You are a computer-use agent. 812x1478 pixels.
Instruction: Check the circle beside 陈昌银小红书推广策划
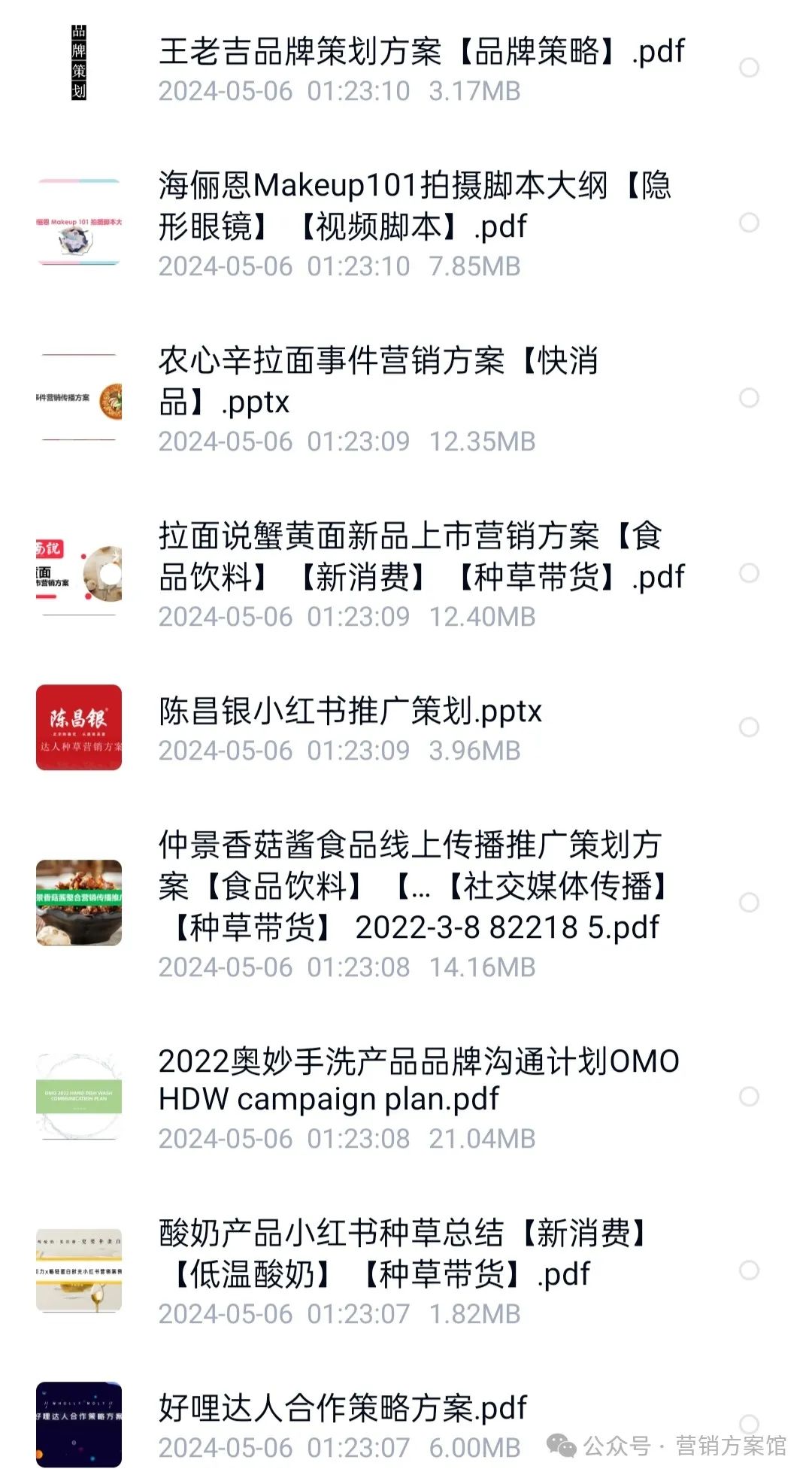coord(749,727)
